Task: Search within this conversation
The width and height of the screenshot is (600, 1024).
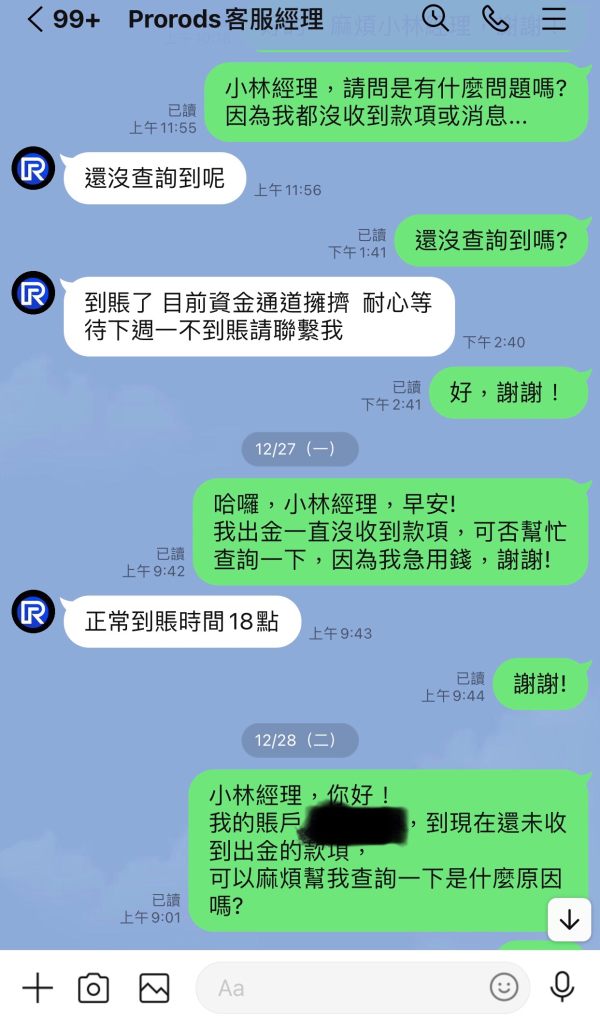Action: click(x=435, y=18)
